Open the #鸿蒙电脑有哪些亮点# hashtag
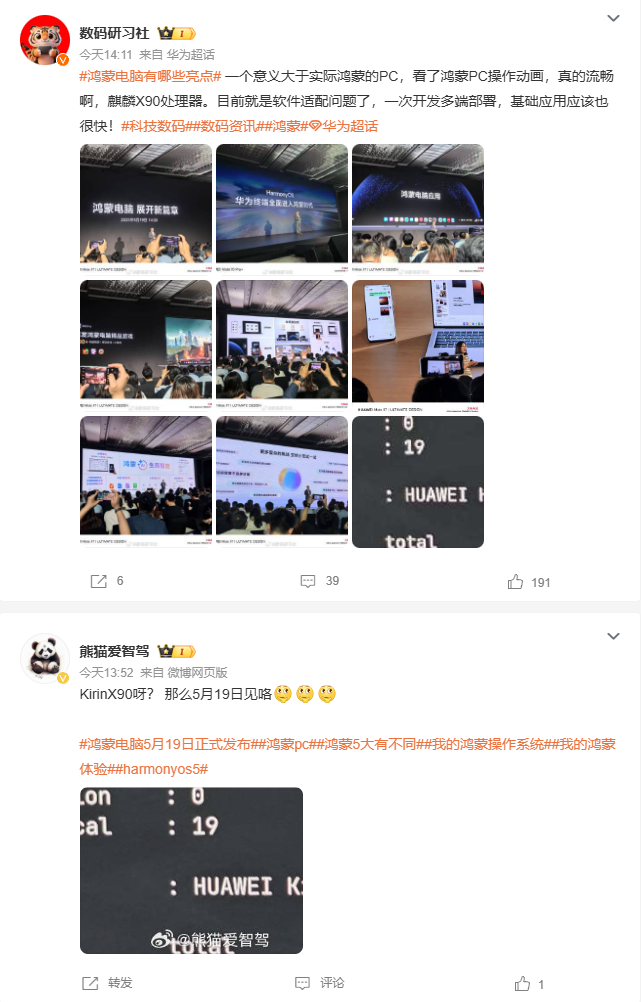The image size is (641, 1002). click(150, 78)
